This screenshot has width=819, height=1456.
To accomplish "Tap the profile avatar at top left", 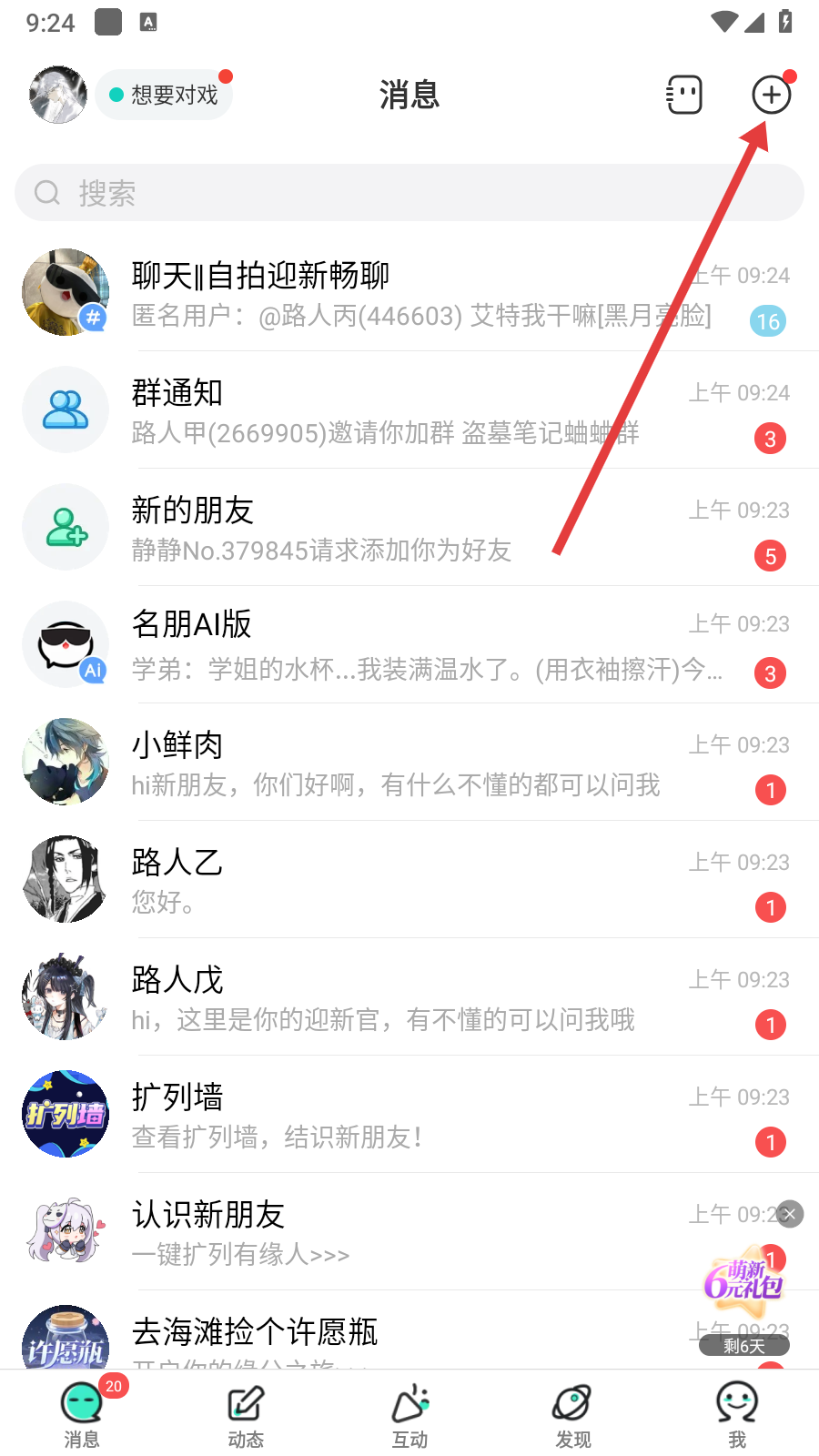I will pos(58,95).
